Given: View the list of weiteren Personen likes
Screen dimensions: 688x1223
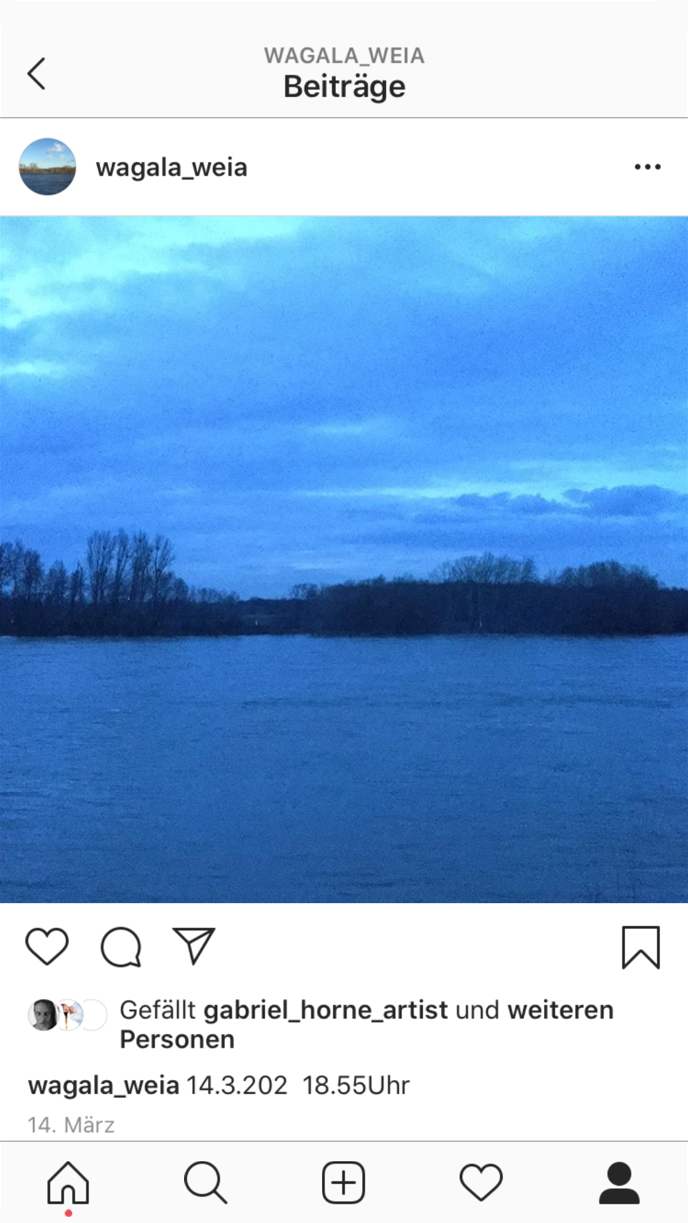Looking at the screenshot, I should click(560, 1011).
